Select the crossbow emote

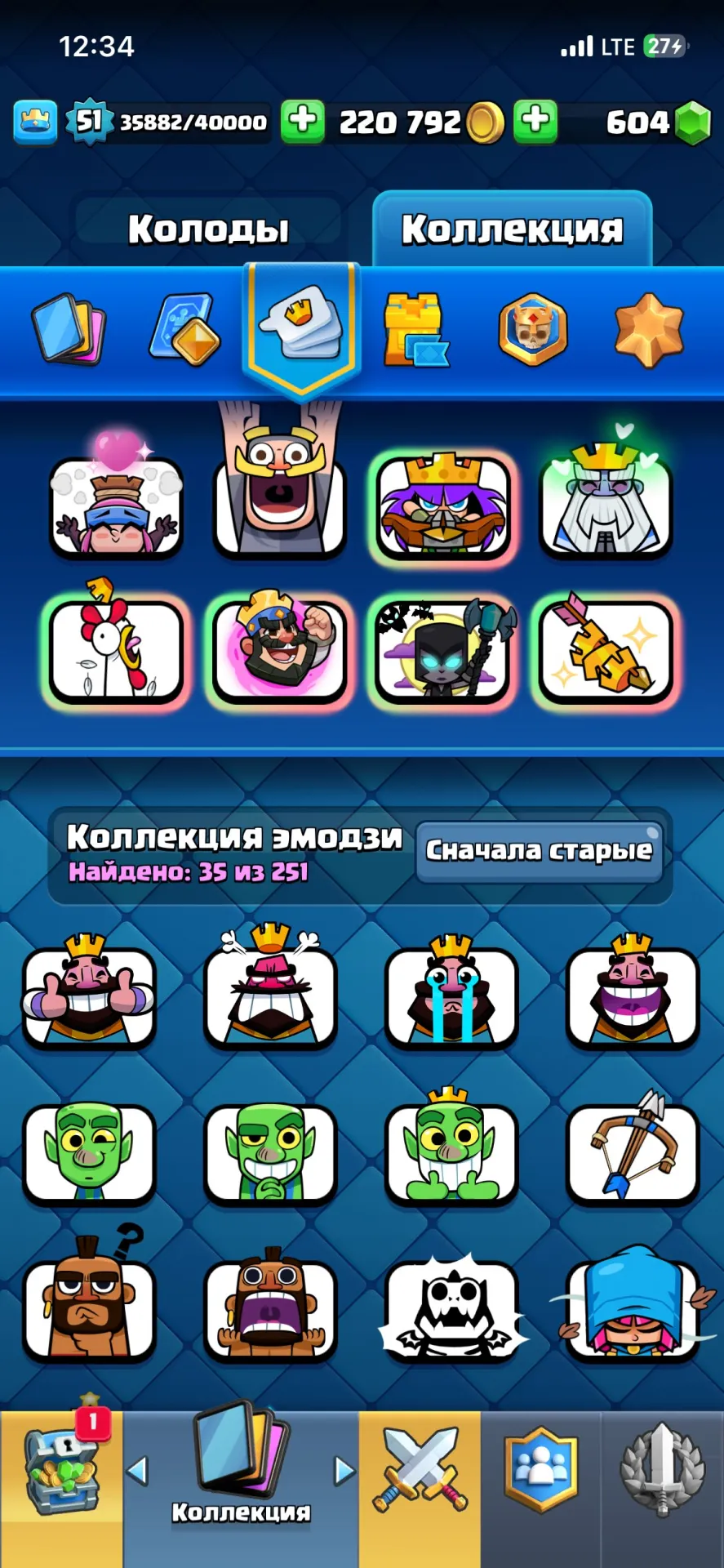(633, 1147)
